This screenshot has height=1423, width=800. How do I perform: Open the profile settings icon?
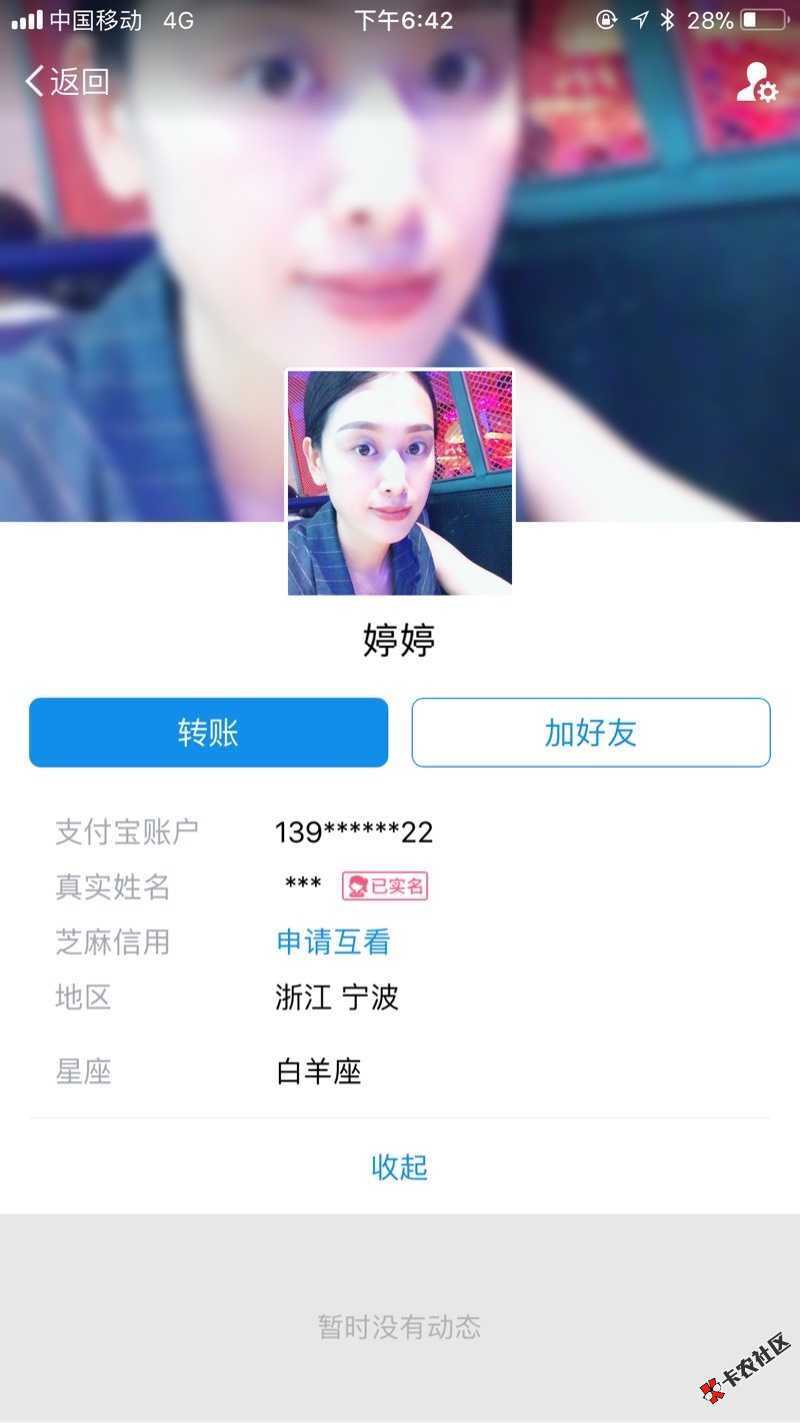[756, 83]
